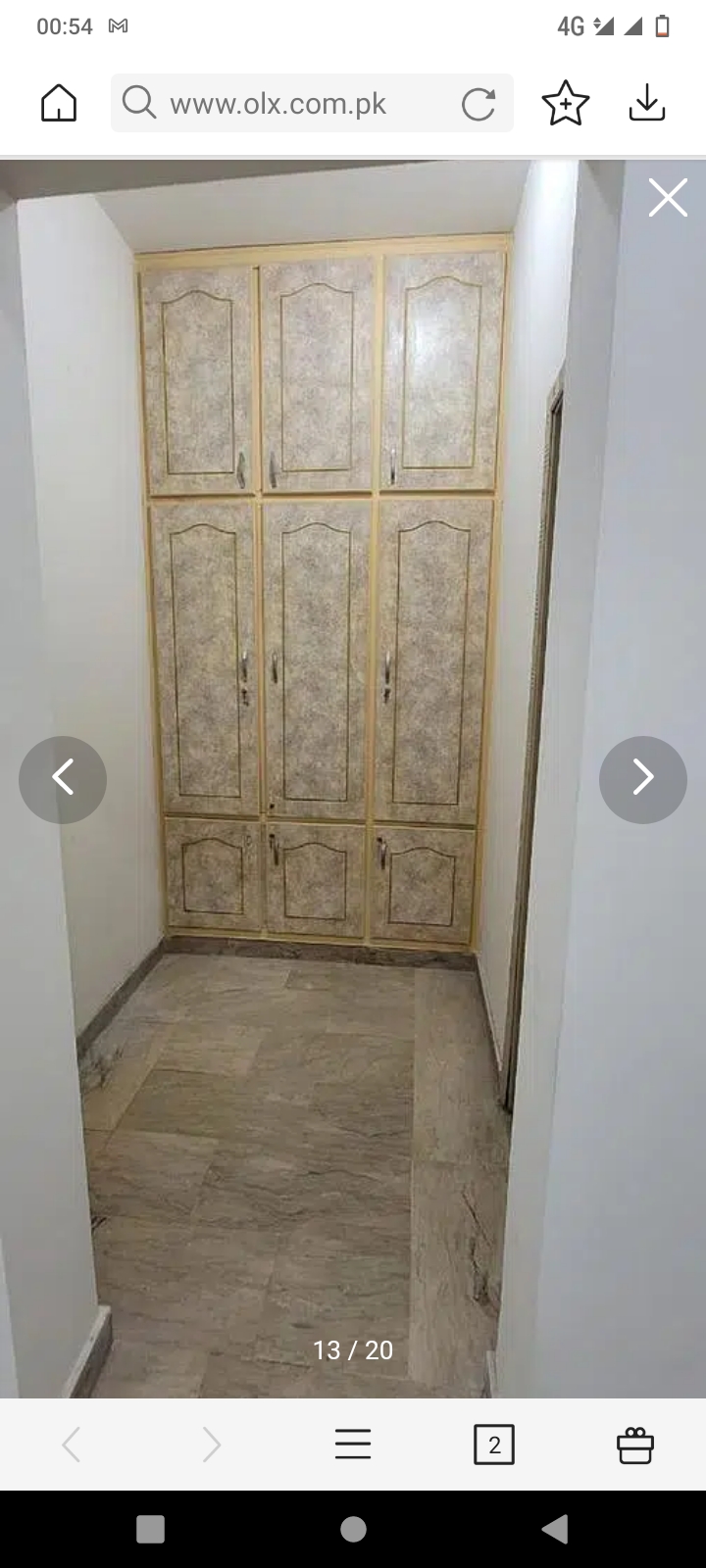
Task: Reload the current page
Action: (x=479, y=104)
